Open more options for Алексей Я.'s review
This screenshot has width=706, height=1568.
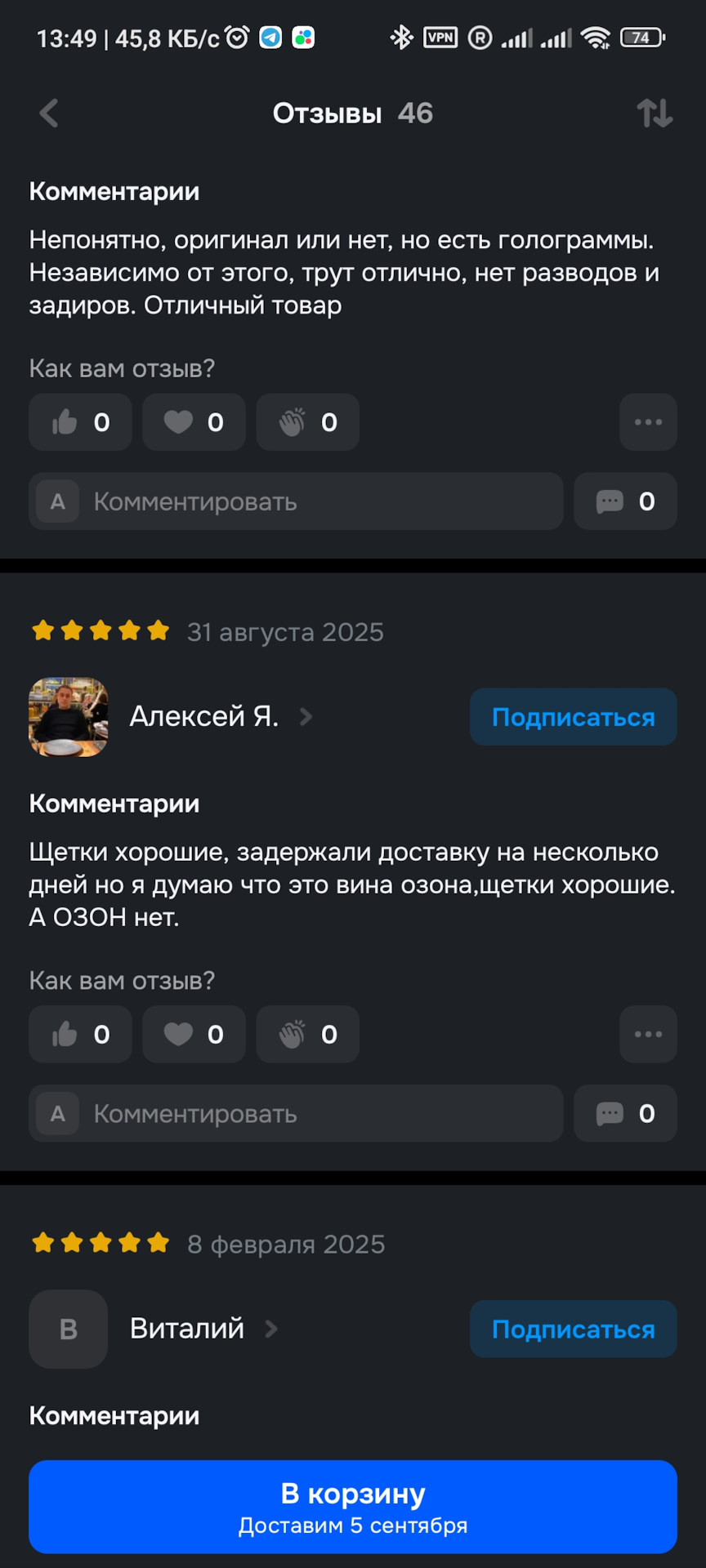[648, 1035]
